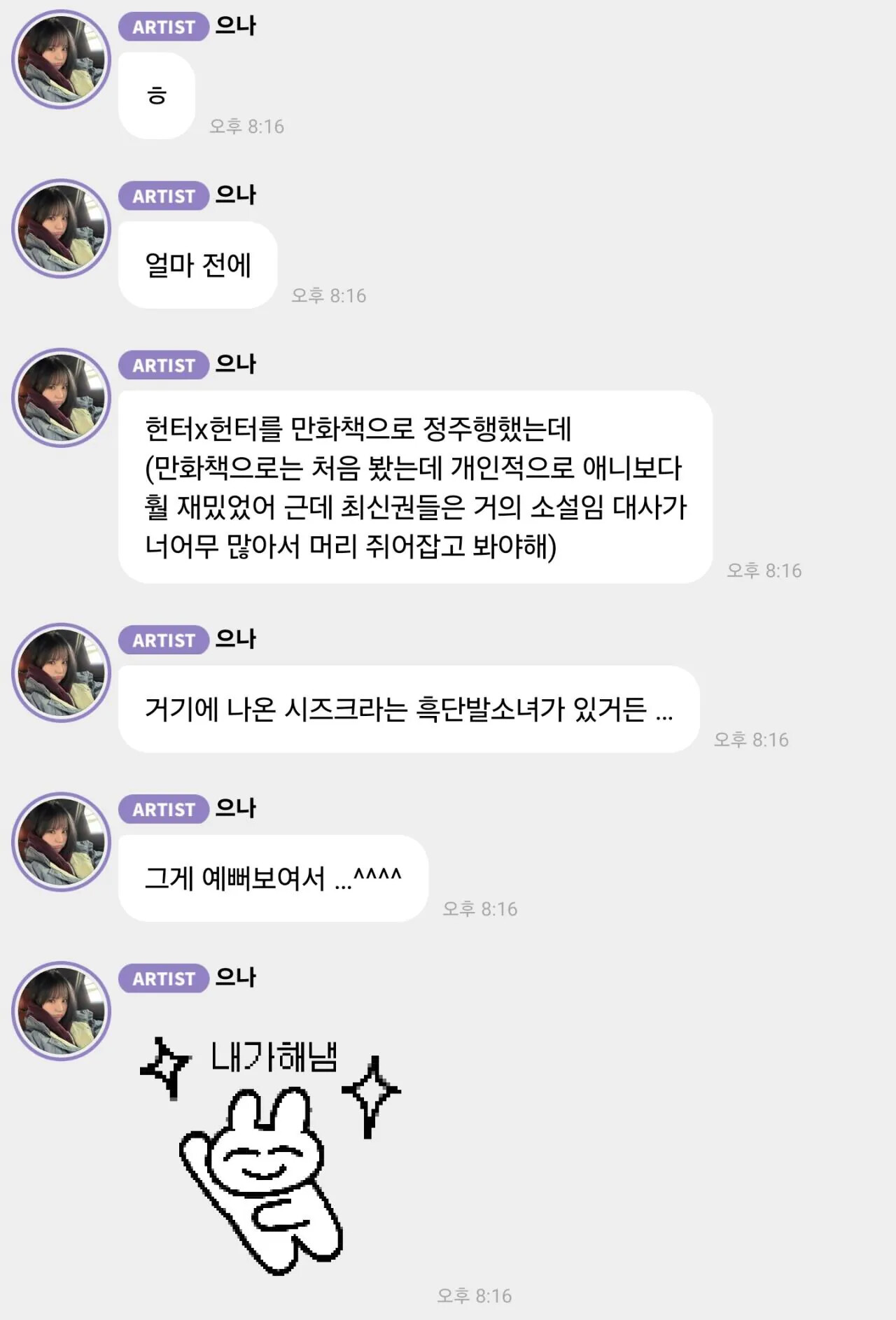
Task: Tap avatar next to the 시즈크 message
Action: click(61, 673)
